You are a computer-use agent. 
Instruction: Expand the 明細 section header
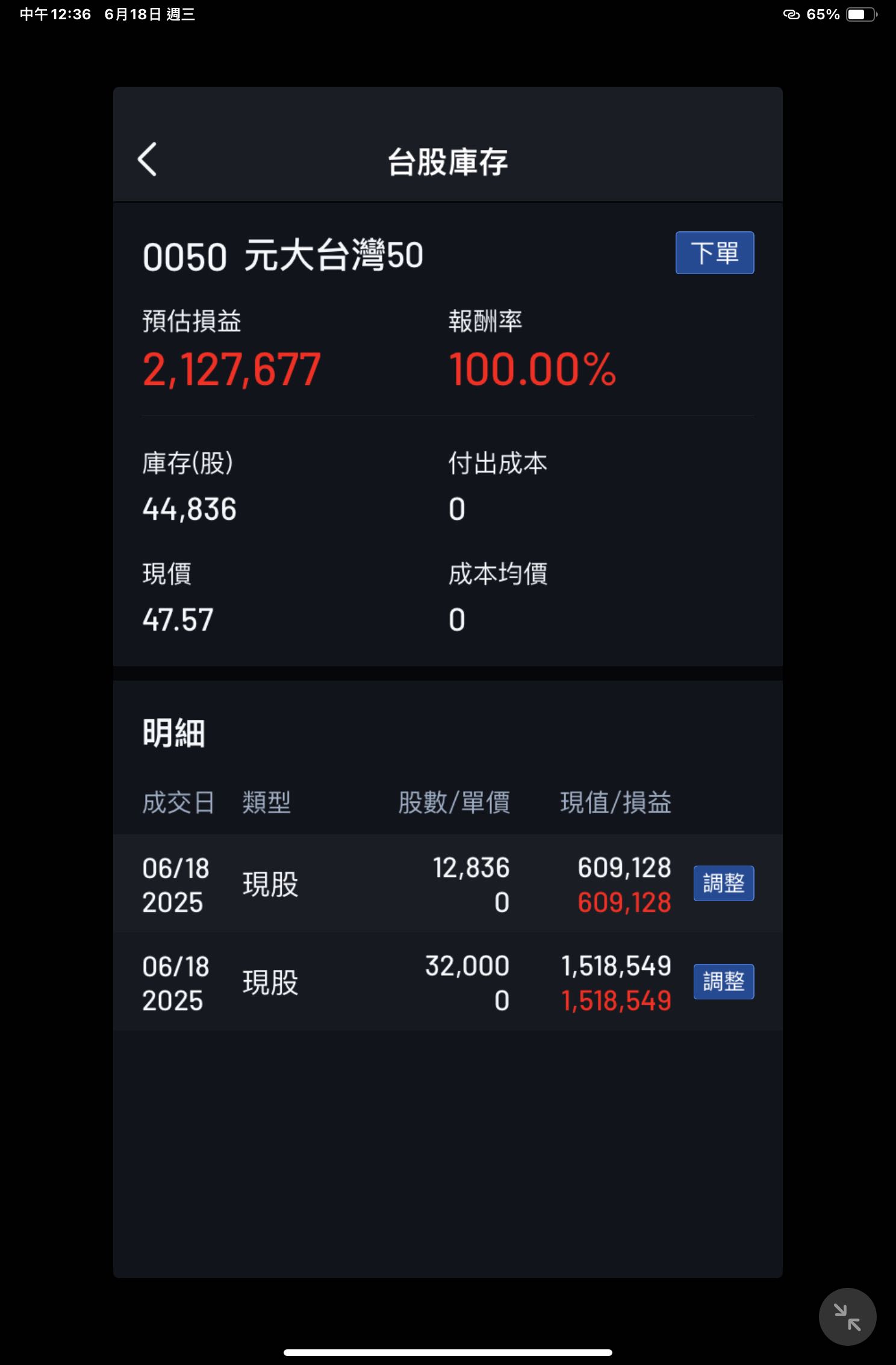(x=175, y=734)
